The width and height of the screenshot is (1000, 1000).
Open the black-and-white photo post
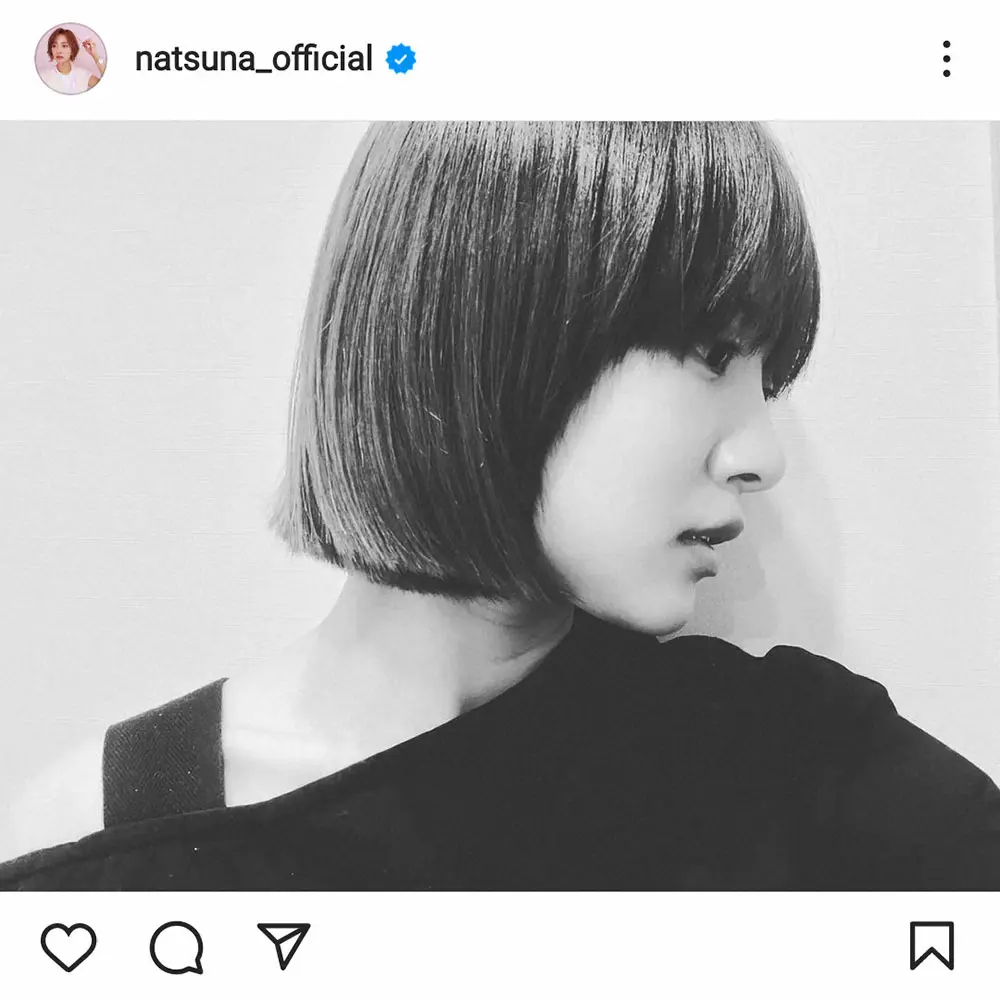pos(500,505)
